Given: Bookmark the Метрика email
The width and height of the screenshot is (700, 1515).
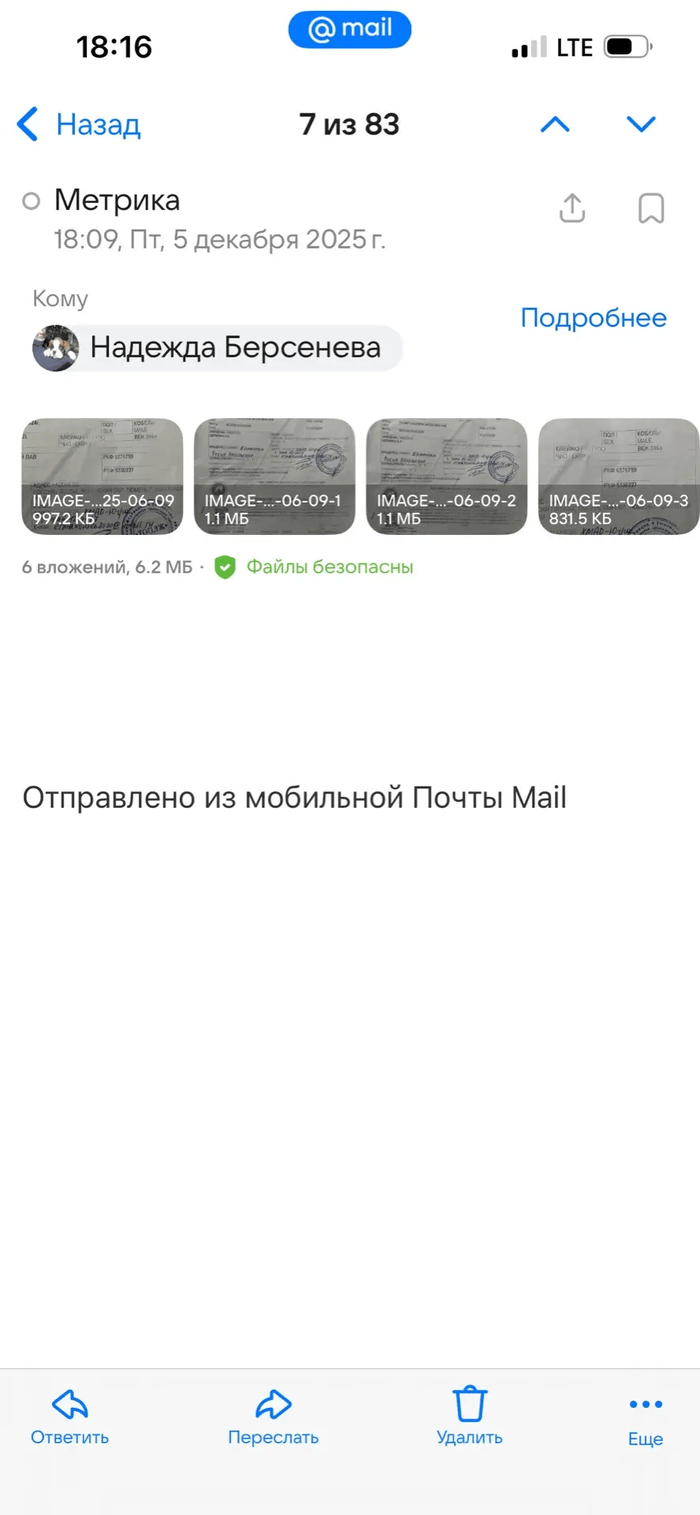Looking at the screenshot, I should (651, 208).
